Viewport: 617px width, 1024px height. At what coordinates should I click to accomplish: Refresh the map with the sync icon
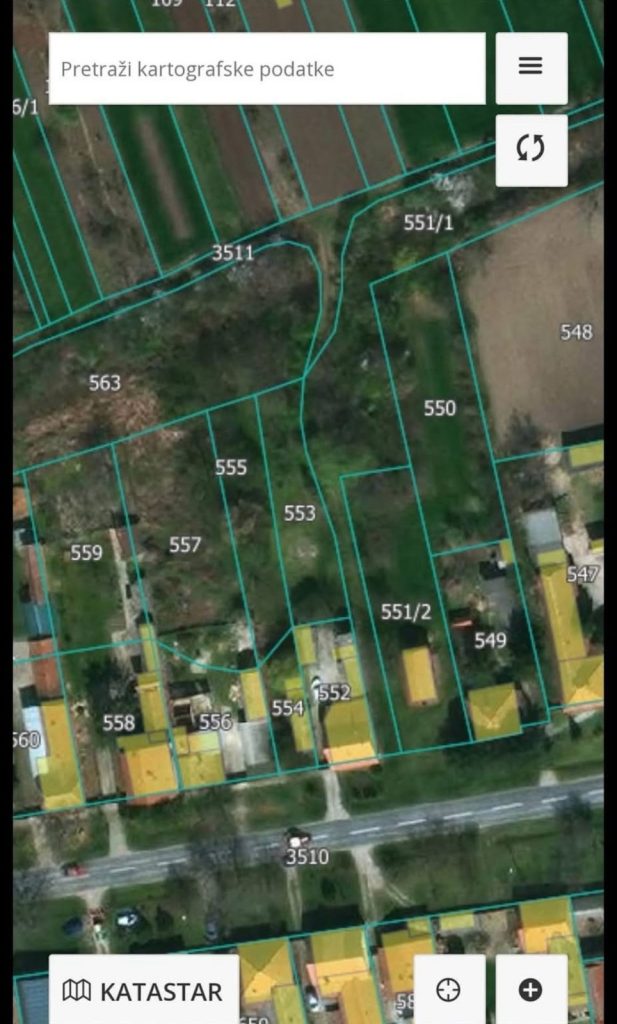(531, 149)
